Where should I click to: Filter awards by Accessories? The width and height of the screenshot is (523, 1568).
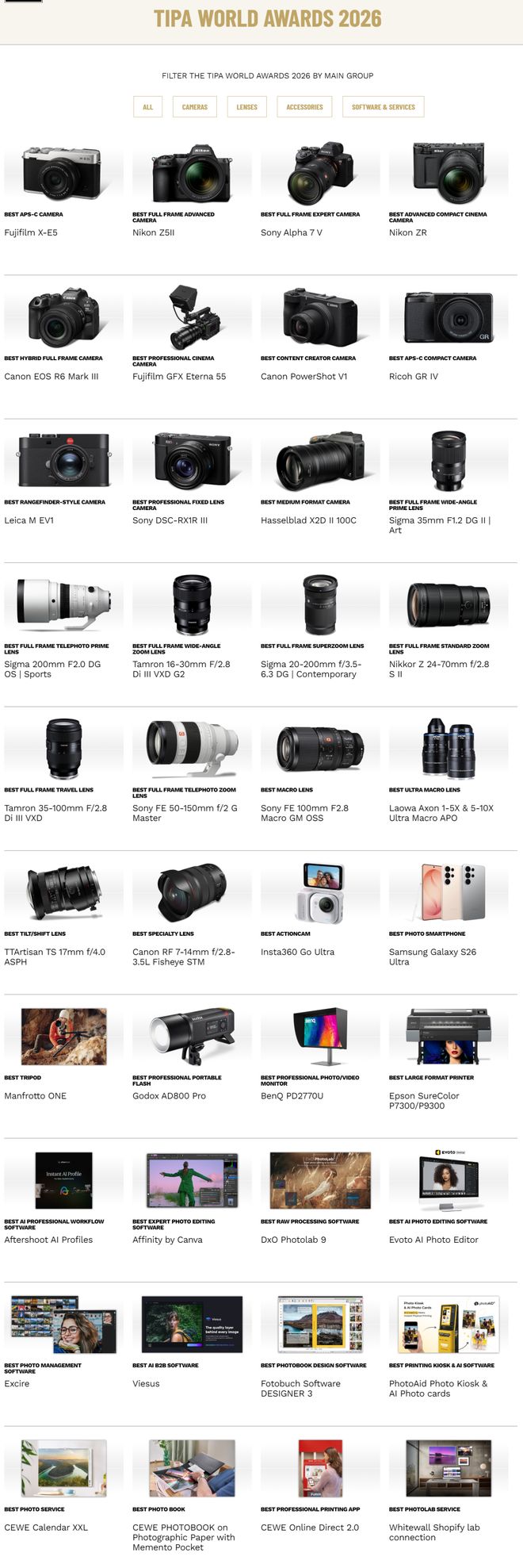(304, 107)
